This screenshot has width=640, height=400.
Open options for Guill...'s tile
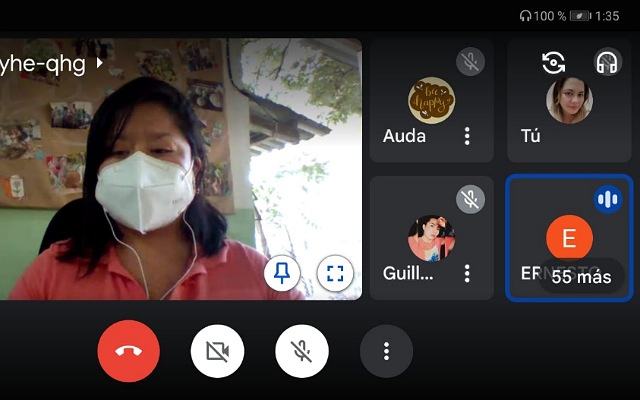[467, 273]
